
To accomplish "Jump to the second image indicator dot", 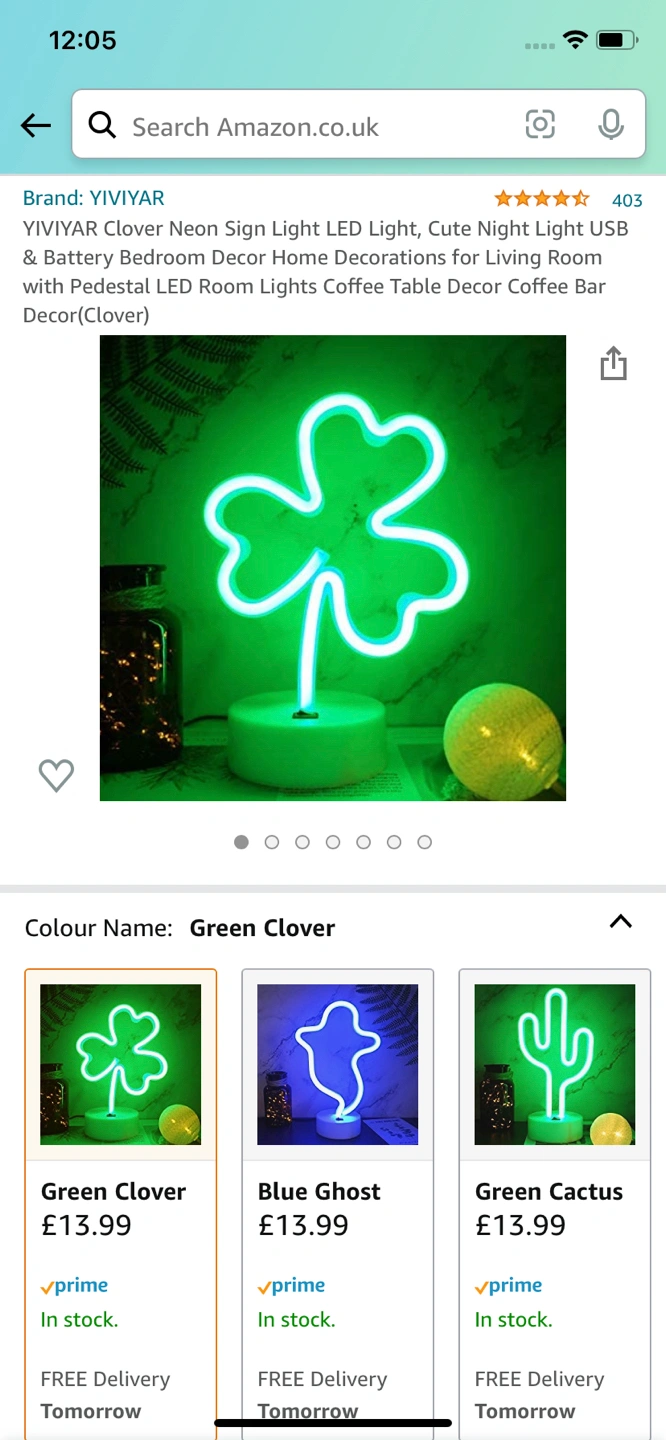I will 272,842.
